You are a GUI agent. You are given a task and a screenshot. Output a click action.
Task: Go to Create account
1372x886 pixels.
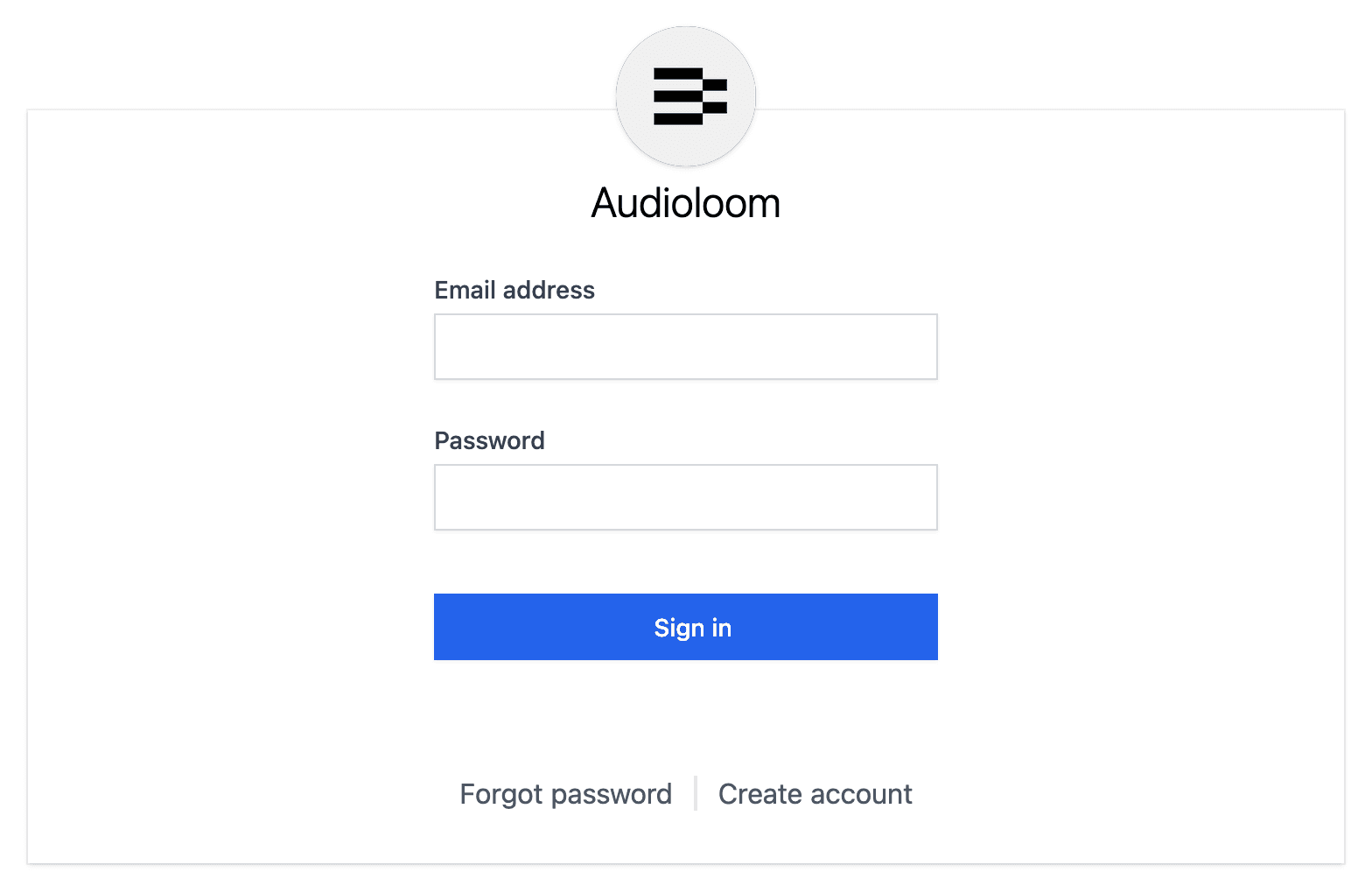tap(815, 794)
